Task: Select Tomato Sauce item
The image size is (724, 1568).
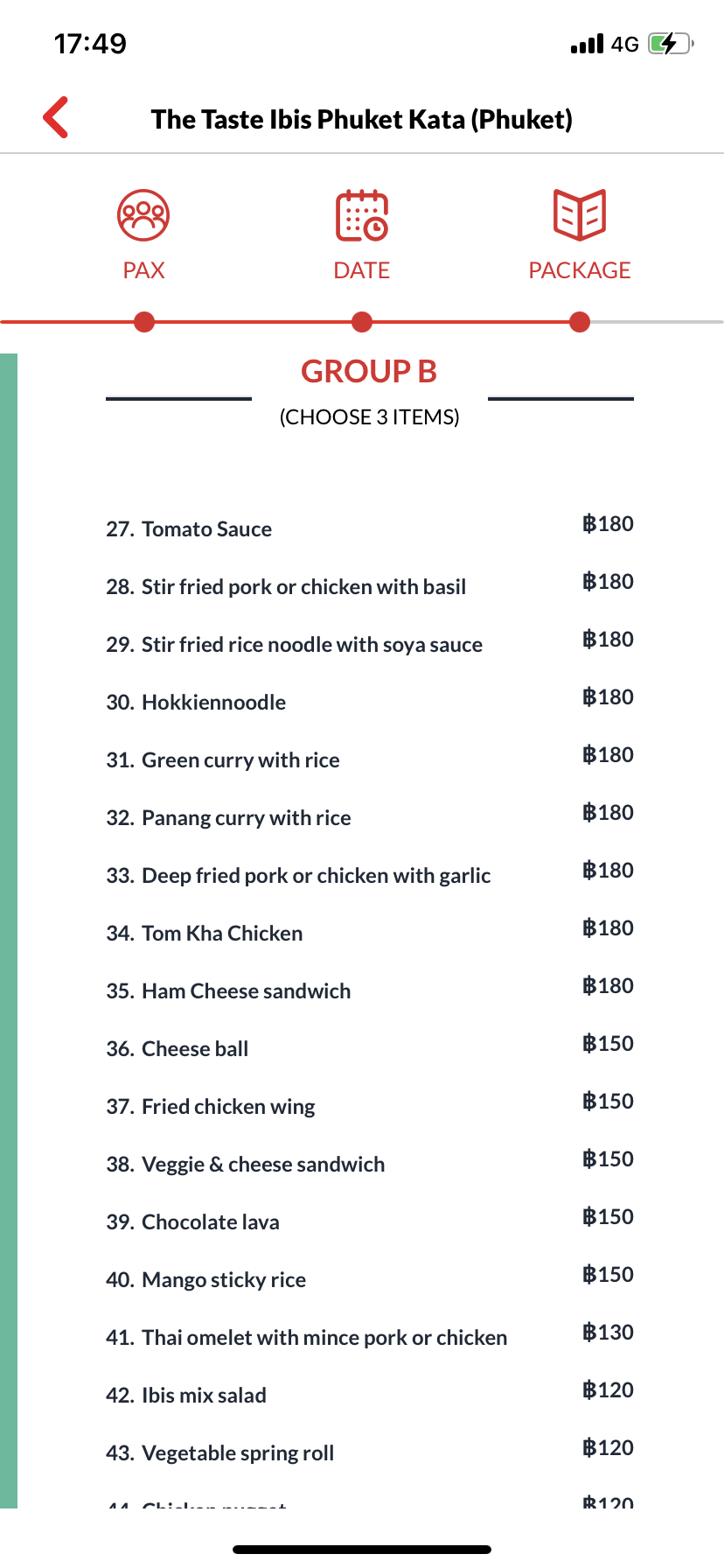Action: (x=206, y=529)
